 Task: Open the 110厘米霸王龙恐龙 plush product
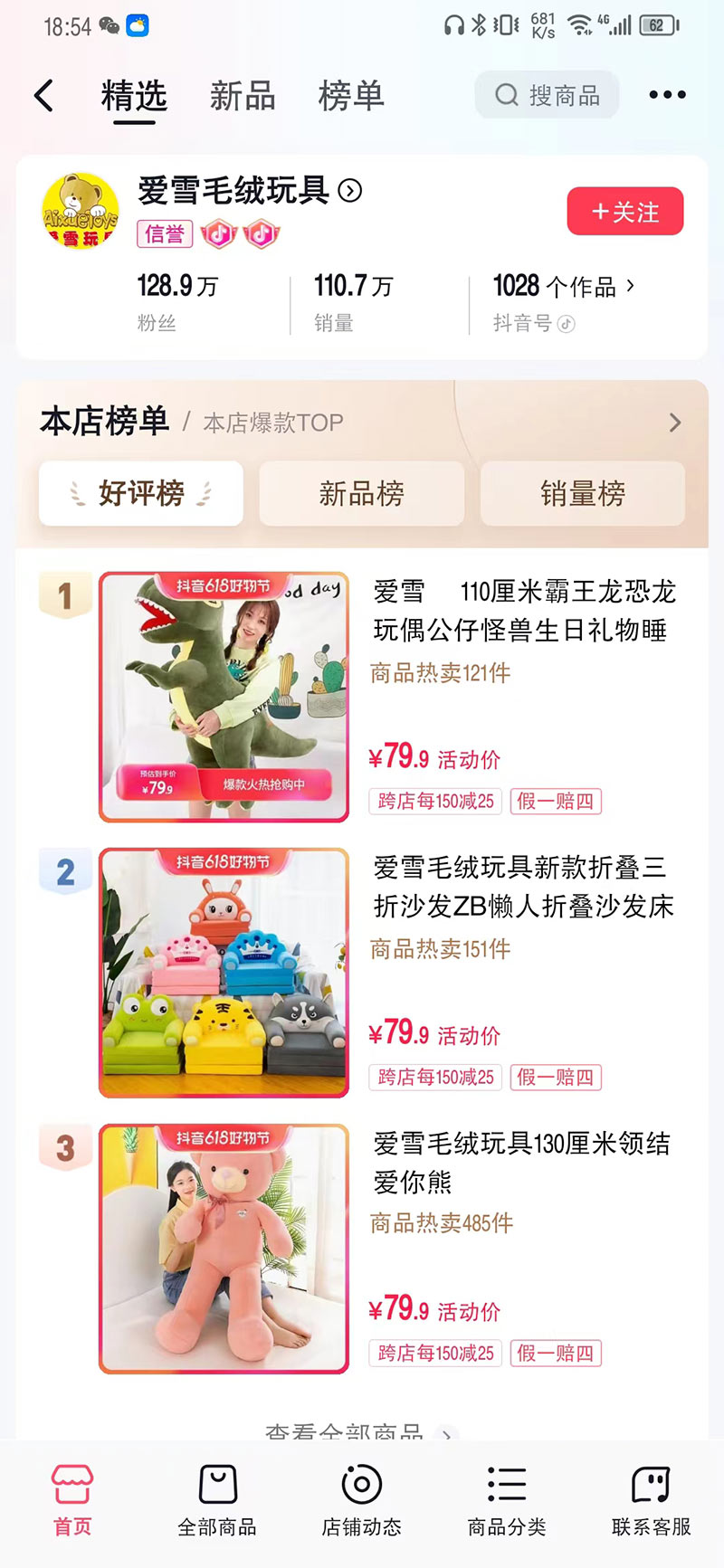click(x=523, y=611)
